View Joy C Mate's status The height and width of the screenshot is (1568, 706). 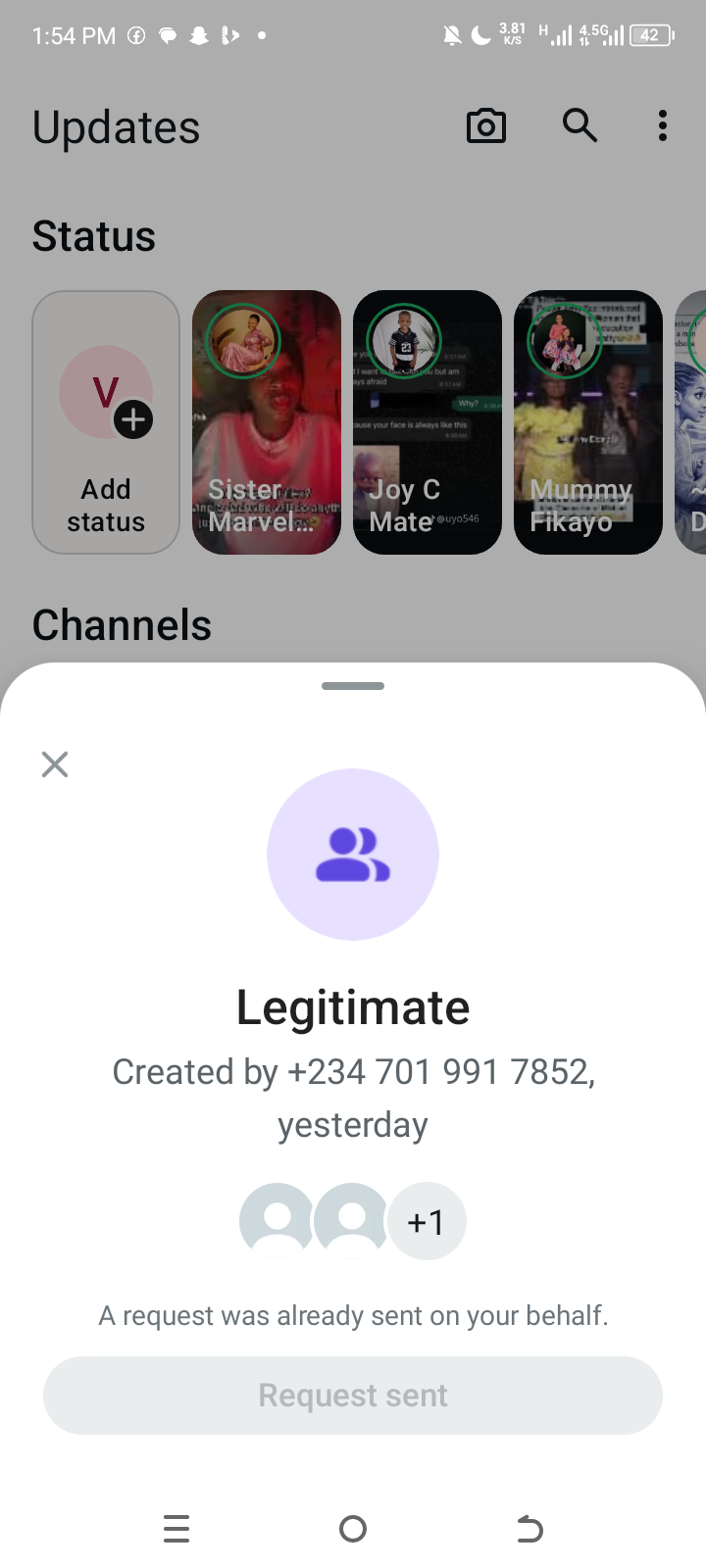[427, 421]
